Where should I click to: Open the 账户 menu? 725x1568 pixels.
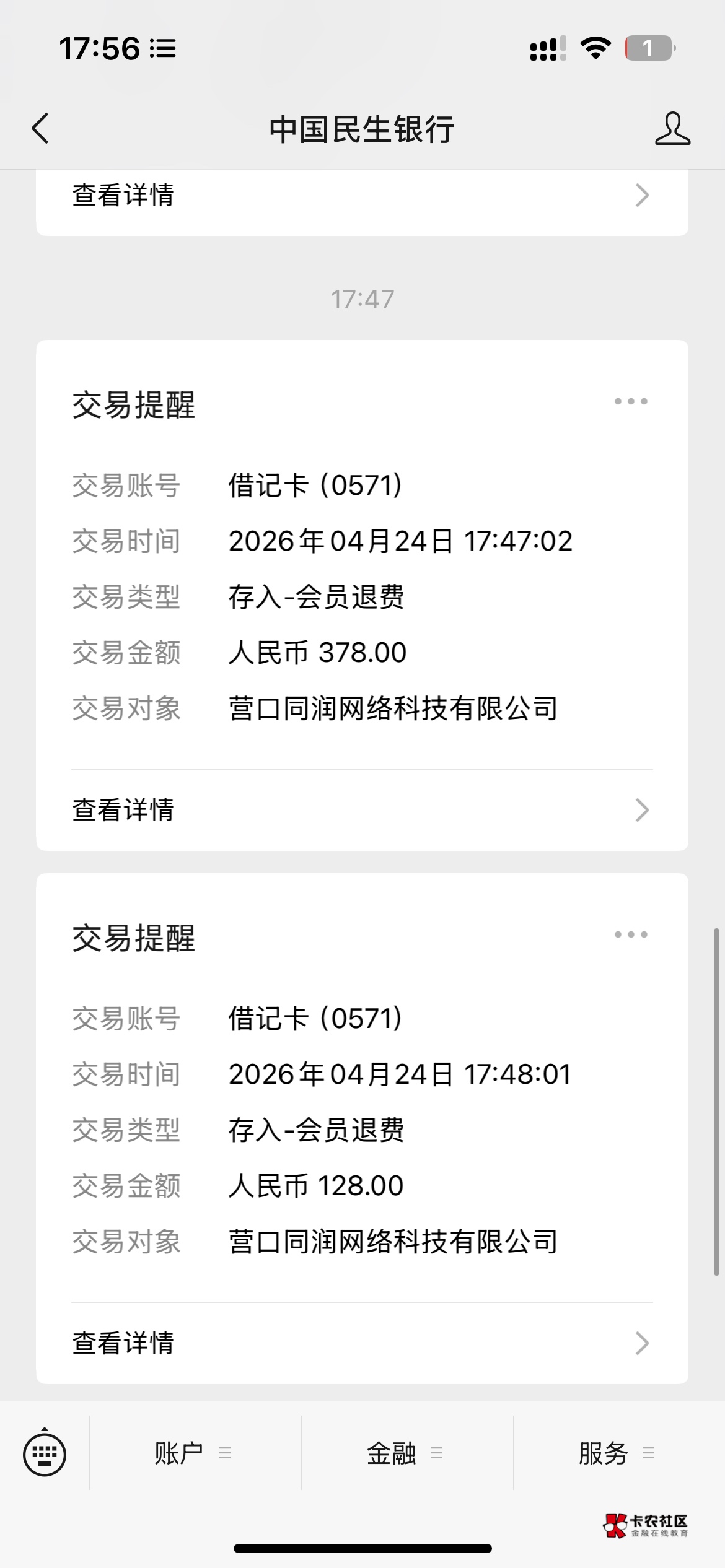pos(193,1453)
